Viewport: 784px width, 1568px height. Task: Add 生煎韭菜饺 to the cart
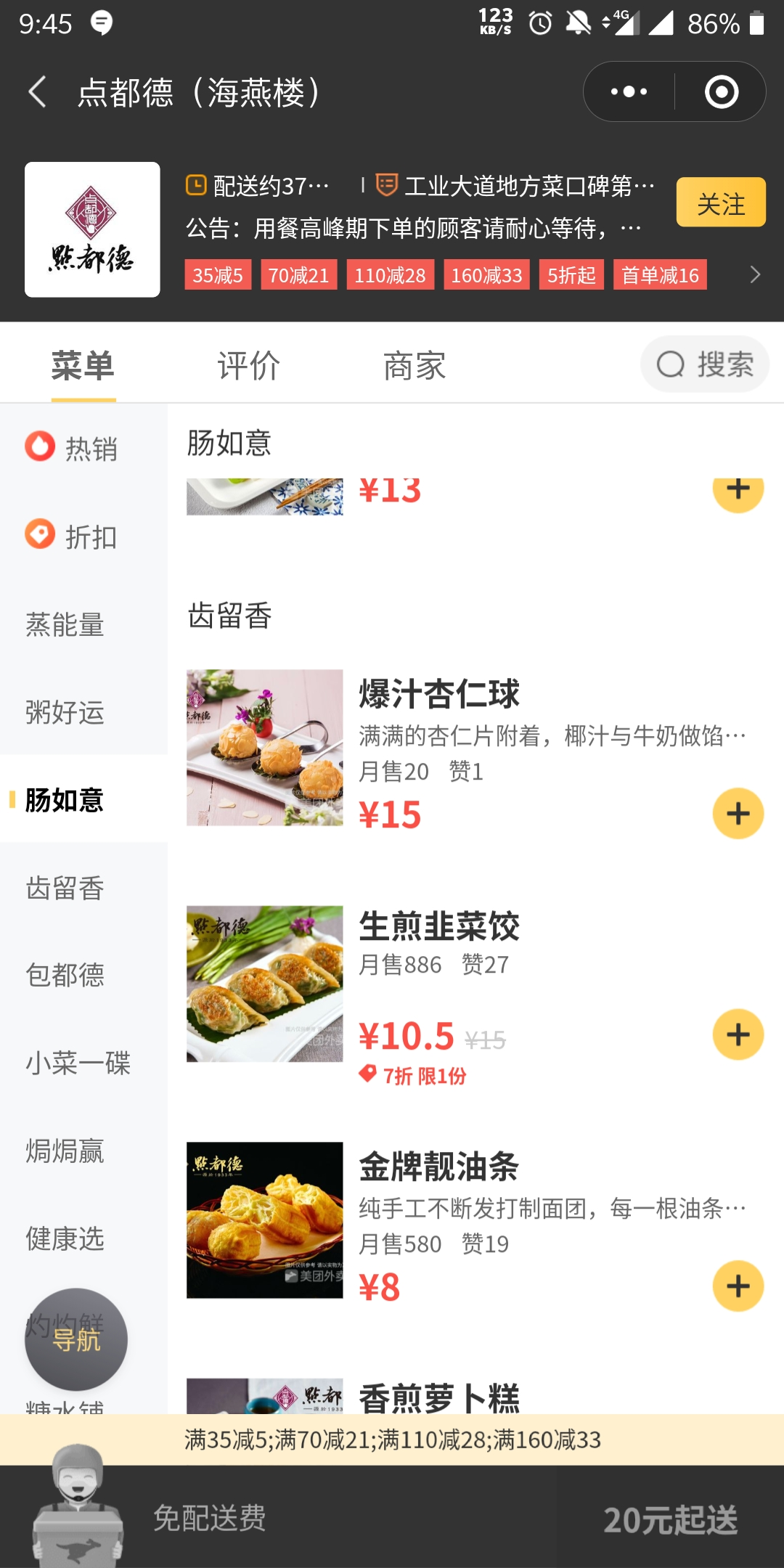click(x=738, y=1034)
